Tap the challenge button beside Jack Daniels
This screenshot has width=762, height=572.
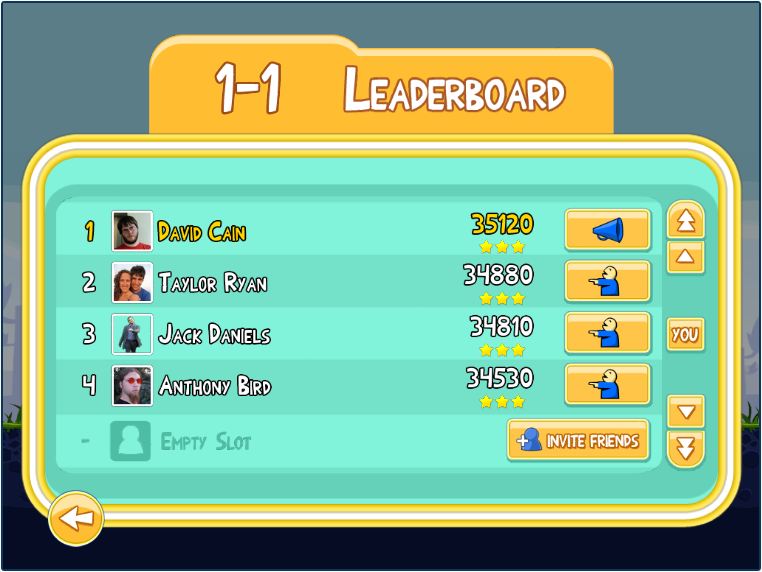tap(607, 333)
